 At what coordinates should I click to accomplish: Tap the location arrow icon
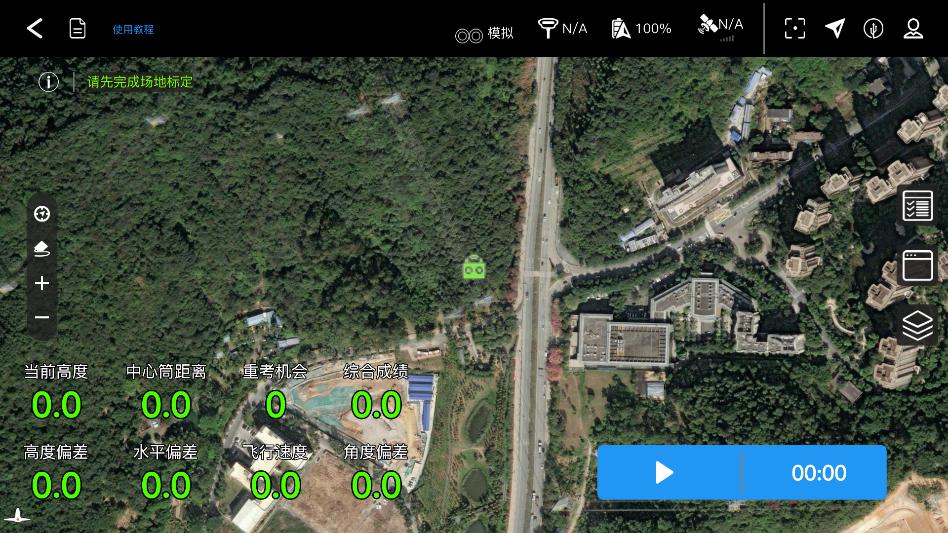tap(835, 28)
